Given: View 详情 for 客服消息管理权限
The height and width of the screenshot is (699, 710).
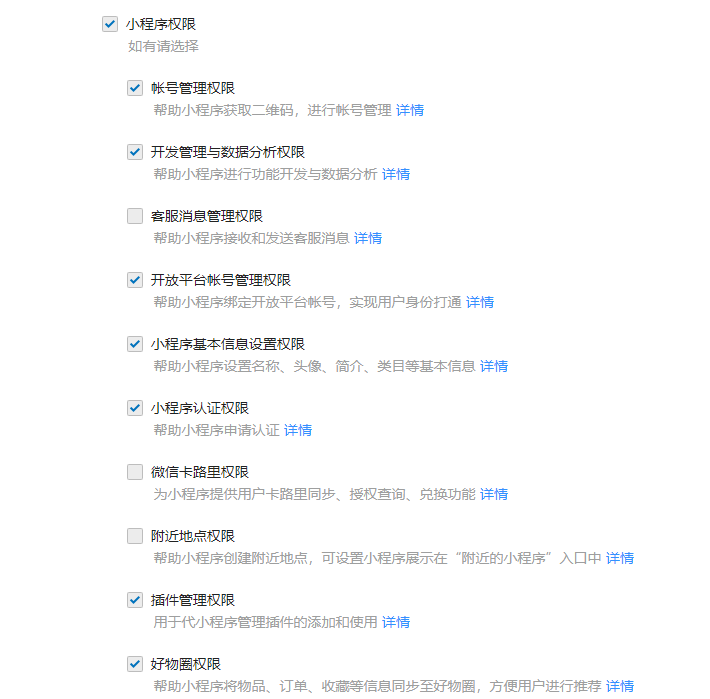Looking at the screenshot, I should [368, 238].
